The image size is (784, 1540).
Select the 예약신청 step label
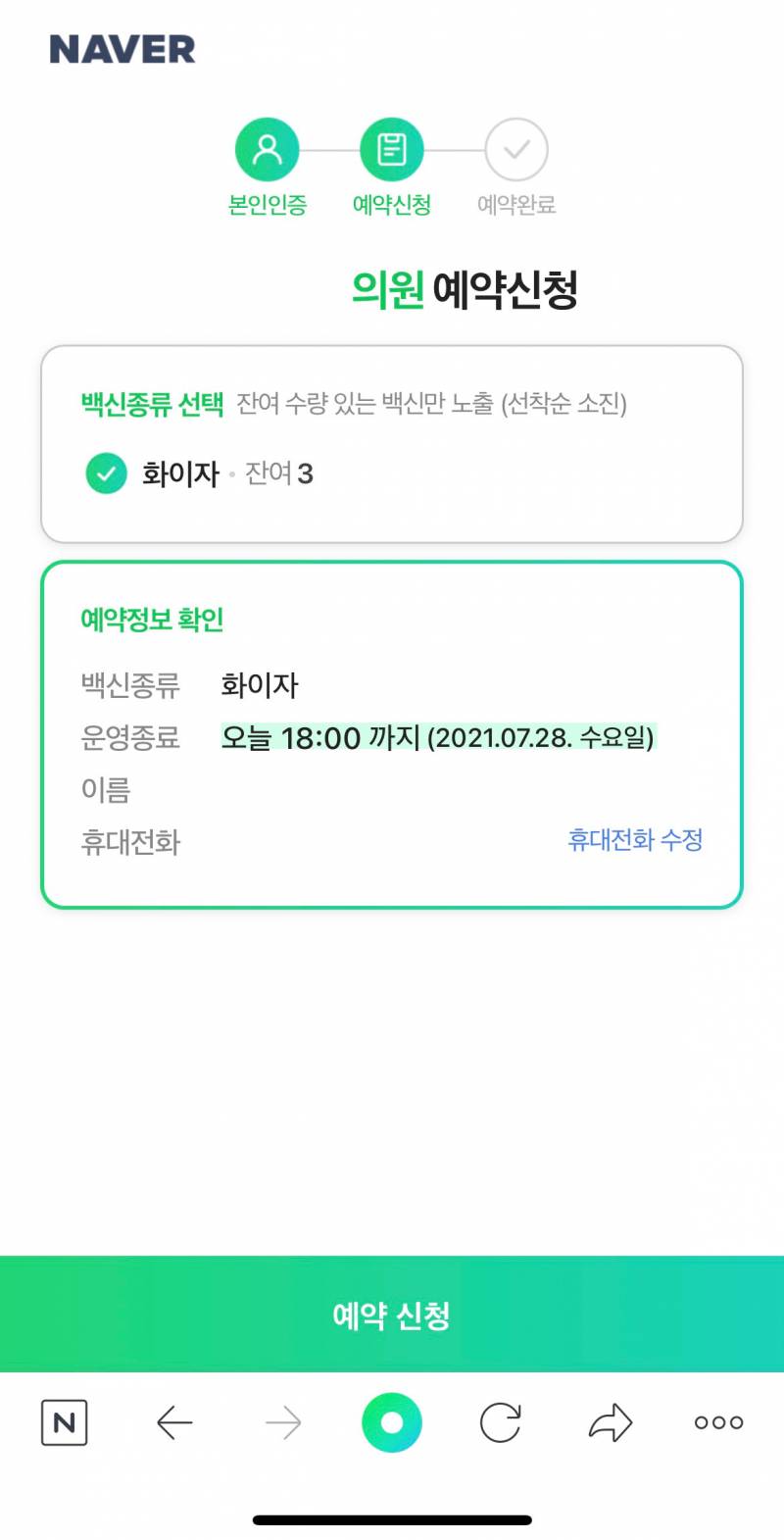[x=391, y=205]
